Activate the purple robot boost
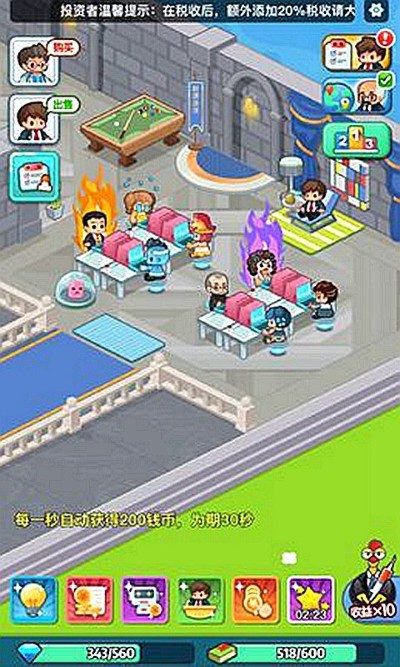 [x=145, y=600]
